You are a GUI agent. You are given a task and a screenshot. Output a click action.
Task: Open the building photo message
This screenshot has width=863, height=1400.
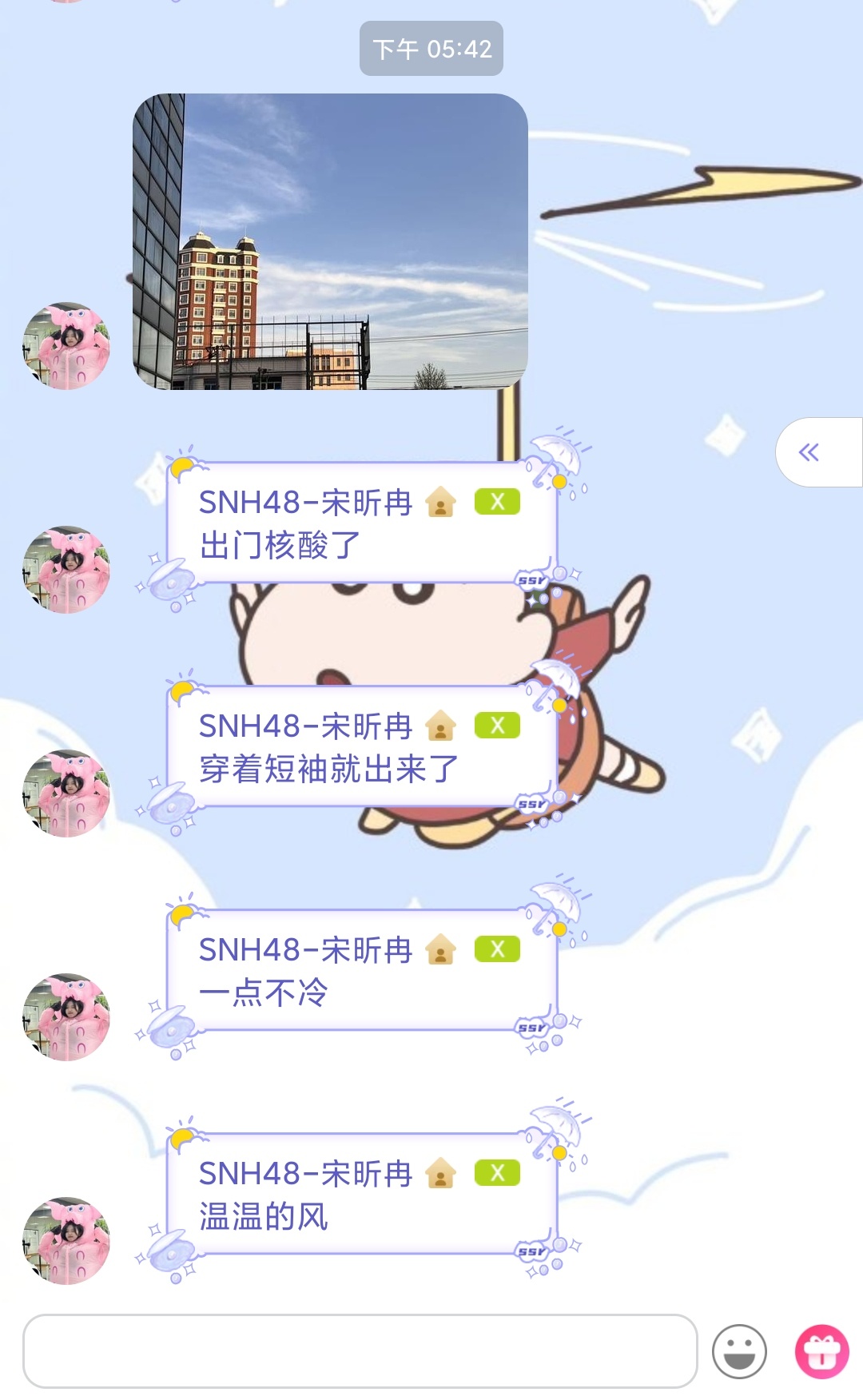(329, 241)
